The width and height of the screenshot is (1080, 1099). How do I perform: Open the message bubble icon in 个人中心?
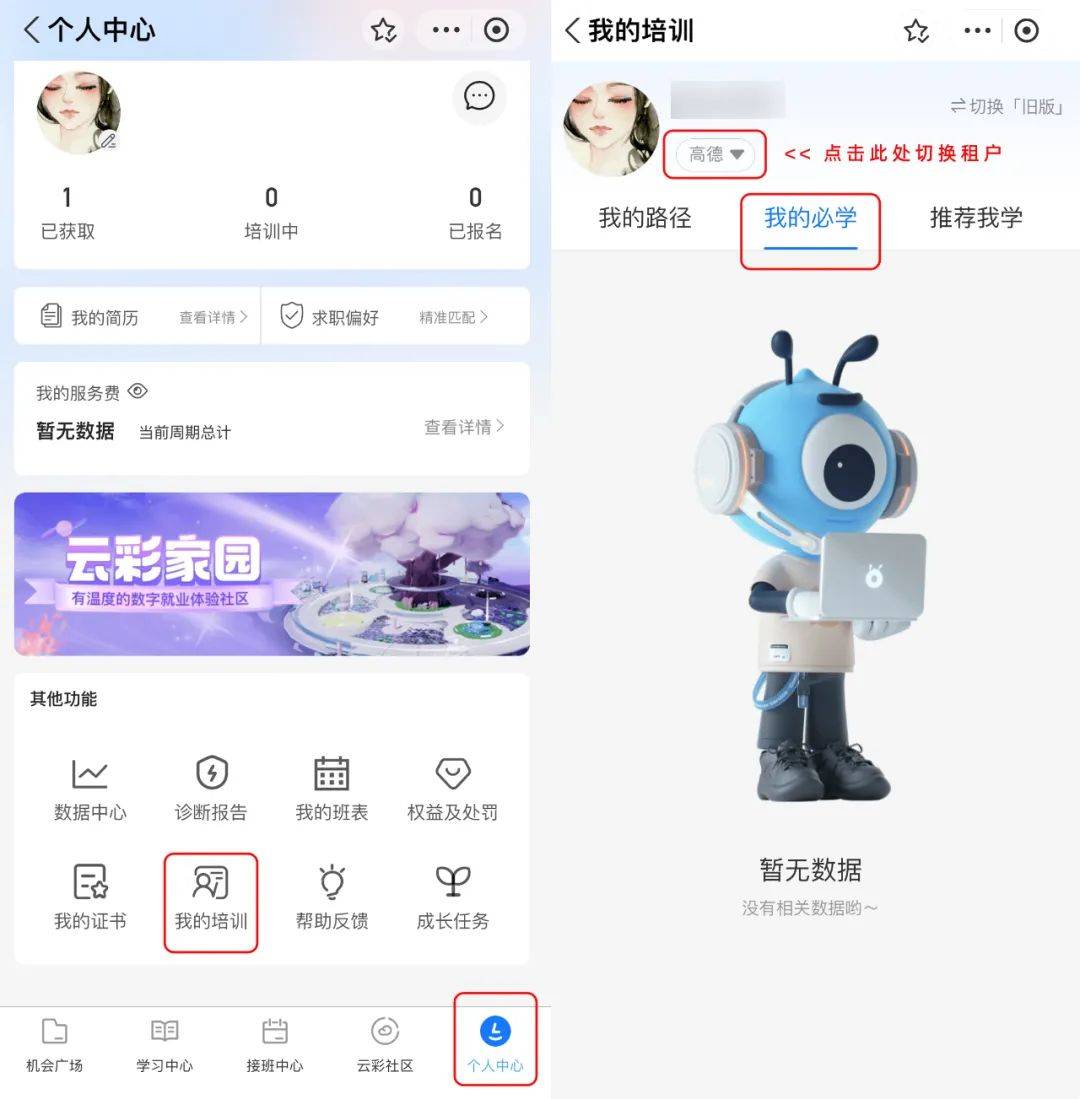point(480,97)
